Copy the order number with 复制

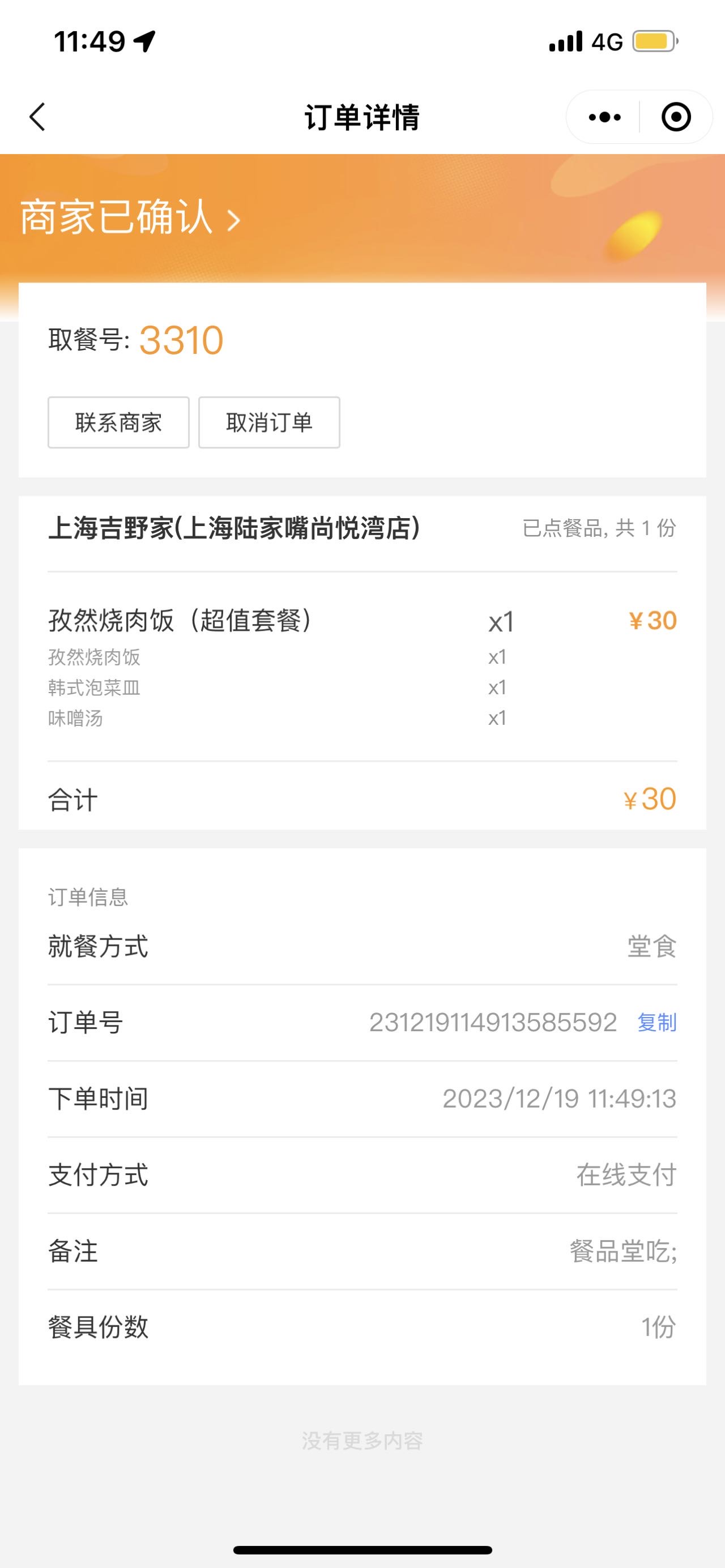coord(657,1022)
